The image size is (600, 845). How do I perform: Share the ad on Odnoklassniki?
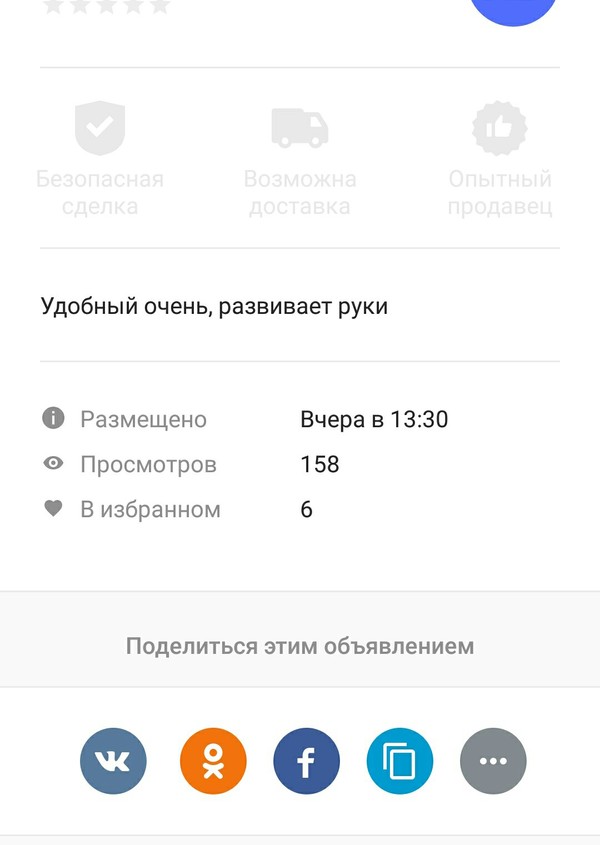click(x=213, y=761)
